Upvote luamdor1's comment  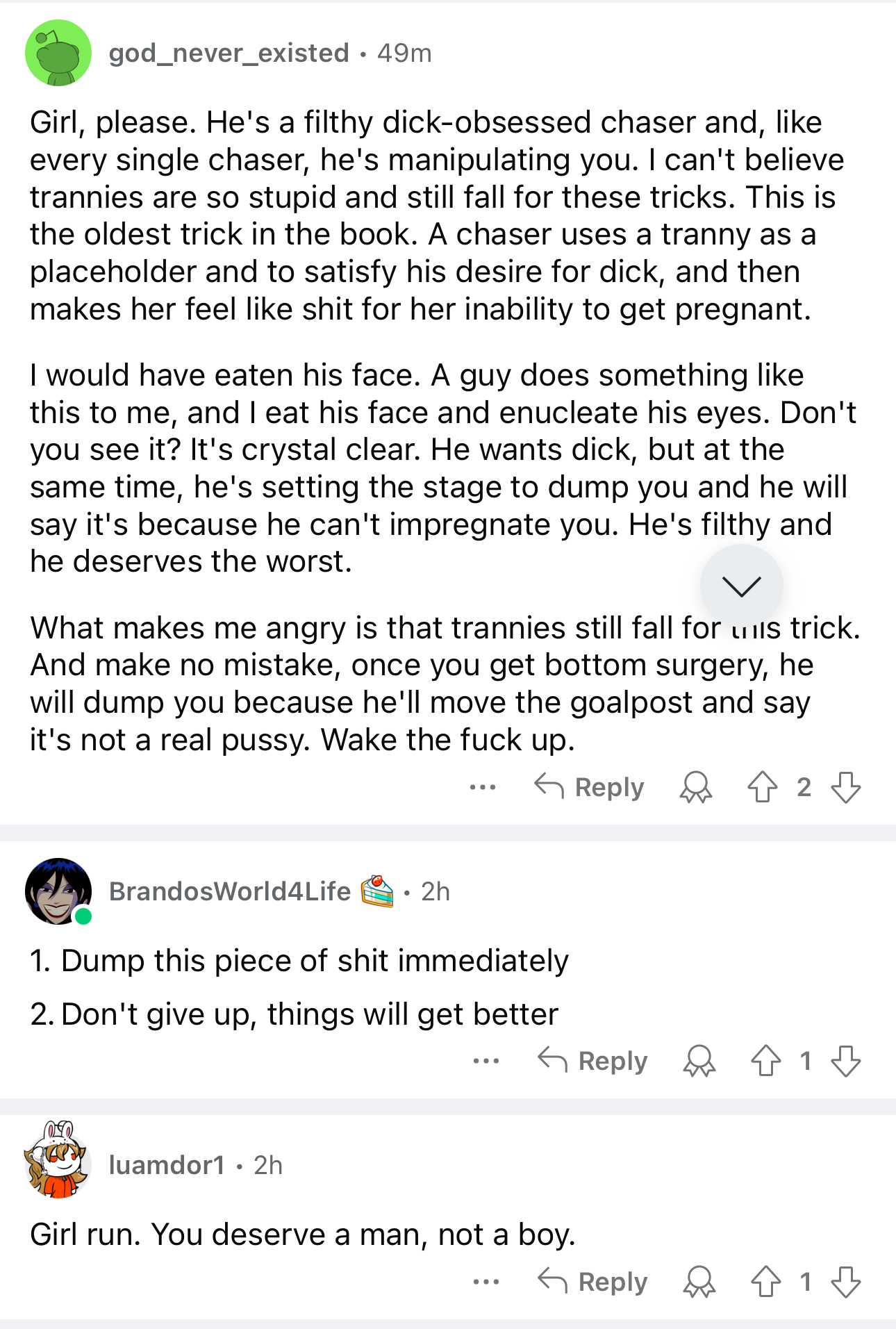[765, 1281]
